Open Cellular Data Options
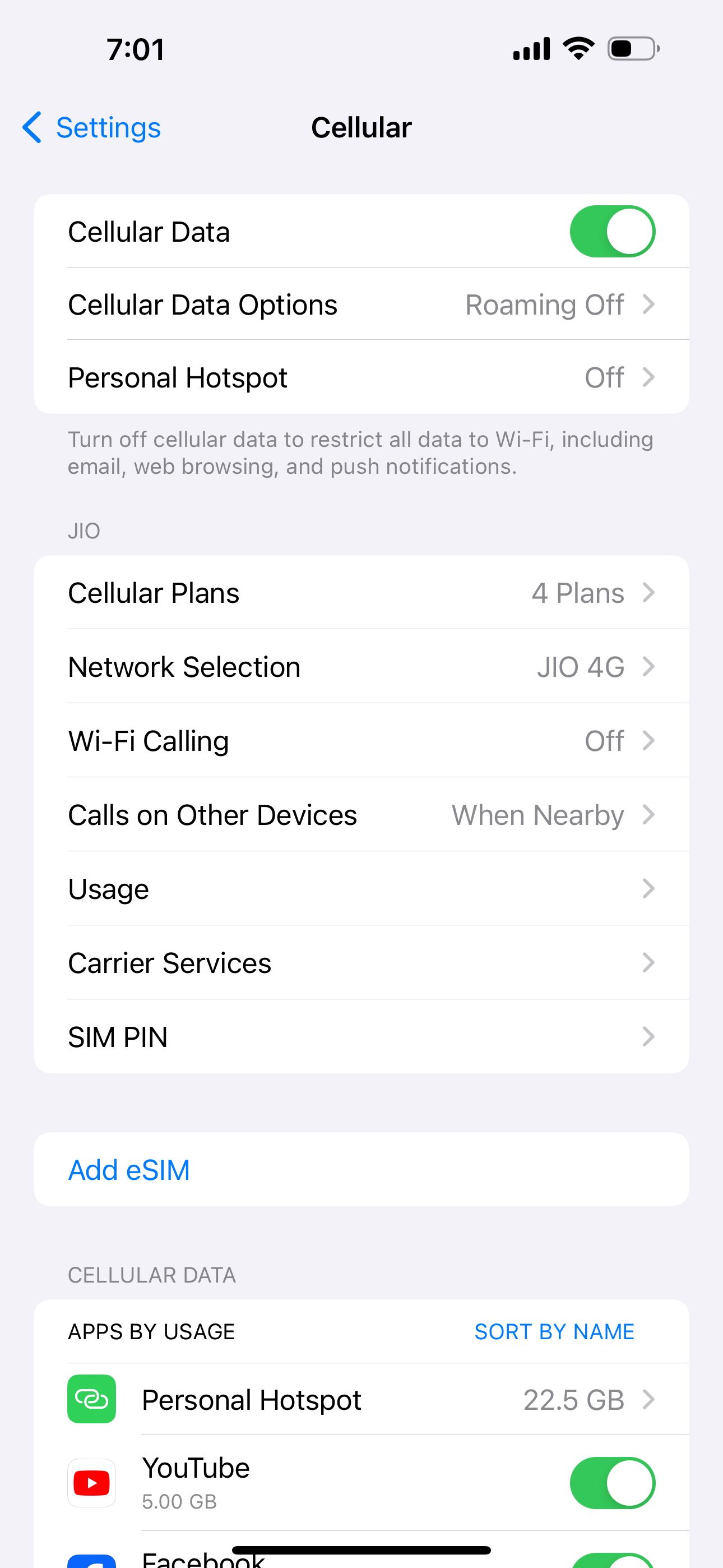Image resolution: width=723 pixels, height=1568 pixels. click(361, 305)
